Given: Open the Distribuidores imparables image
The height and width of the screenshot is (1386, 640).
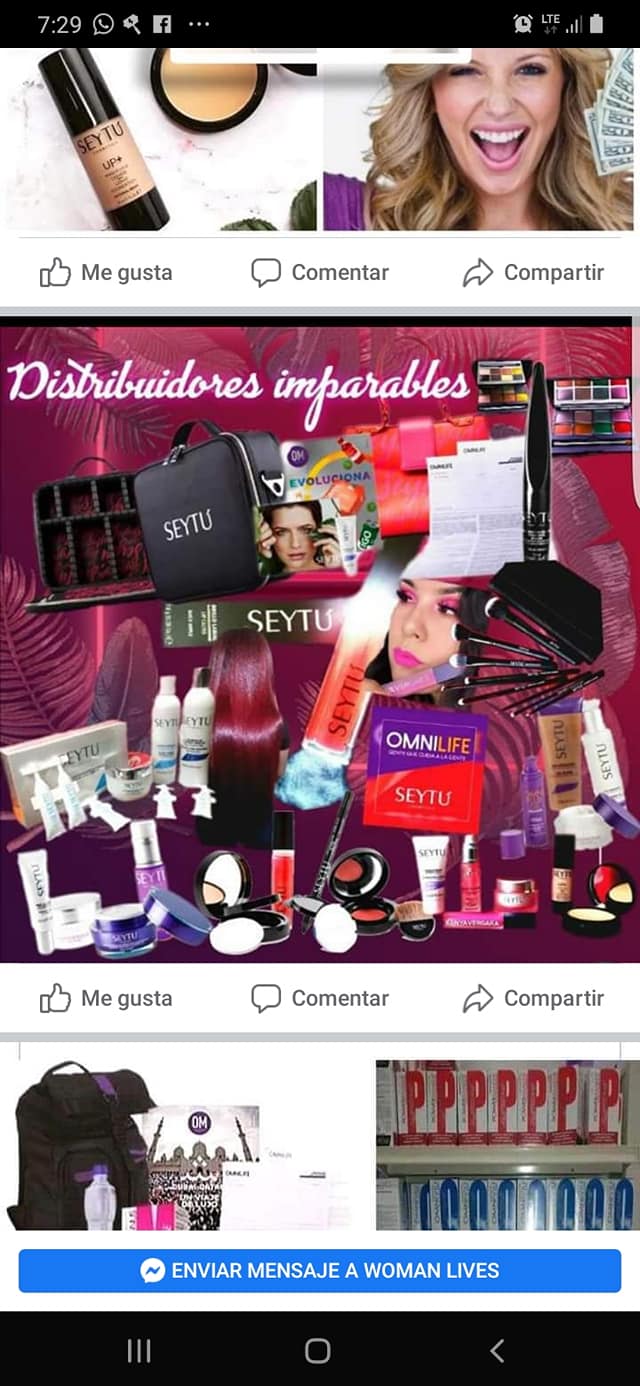Looking at the screenshot, I should coord(318,640).
